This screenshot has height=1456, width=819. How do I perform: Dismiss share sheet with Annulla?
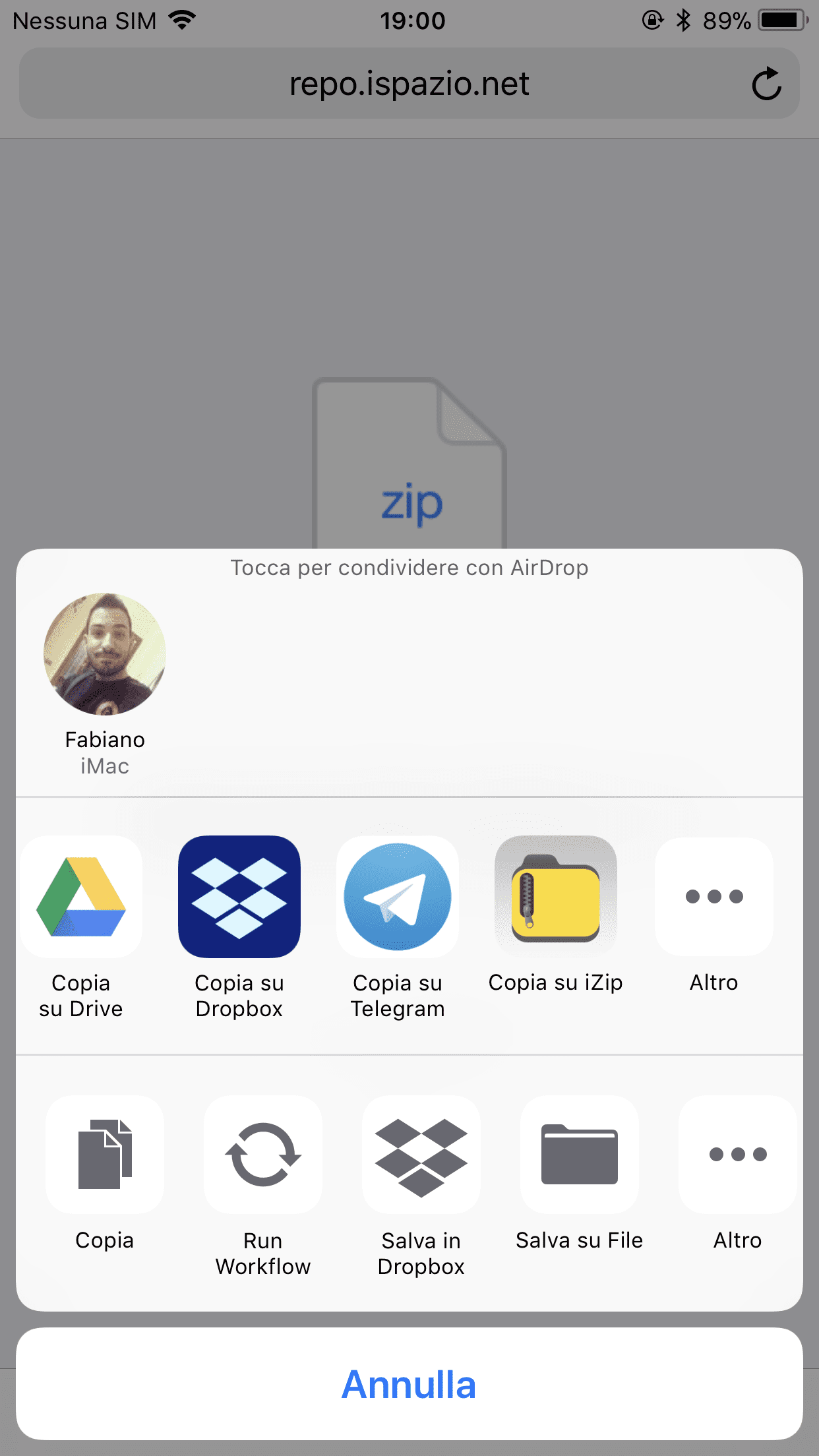(x=409, y=1383)
